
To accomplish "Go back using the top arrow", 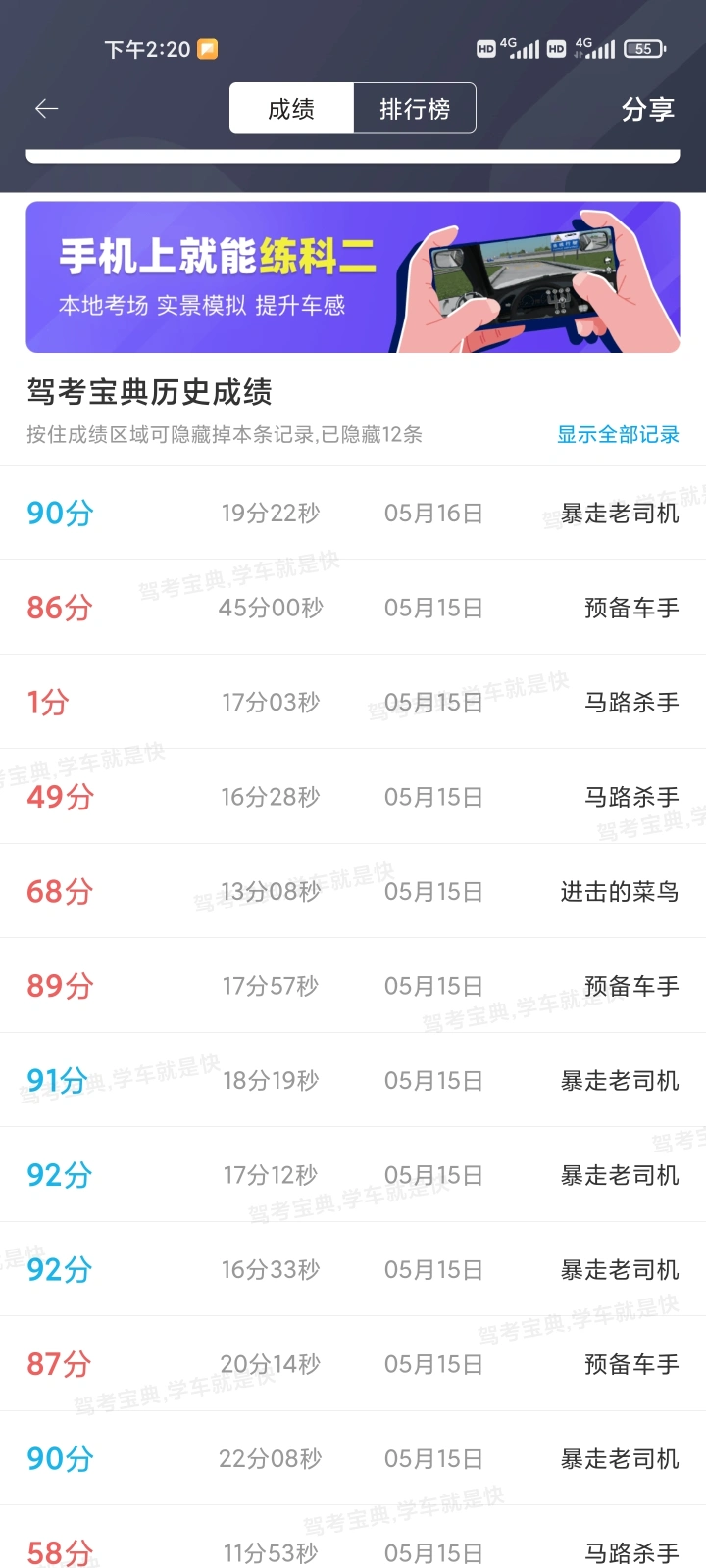I will tap(47, 109).
